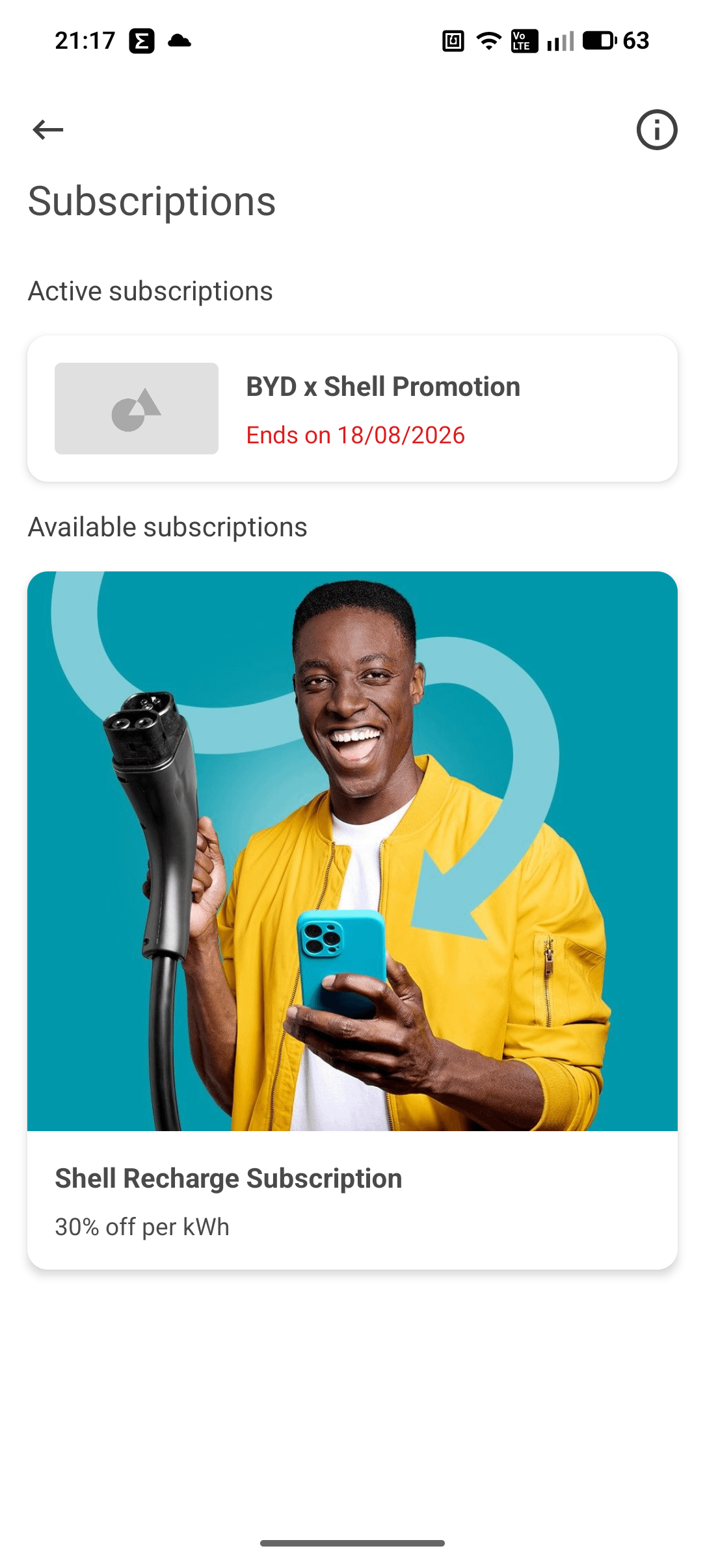Go back from the Subscriptions page
The width and height of the screenshot is (705, 1568).
tap(48, 129)
